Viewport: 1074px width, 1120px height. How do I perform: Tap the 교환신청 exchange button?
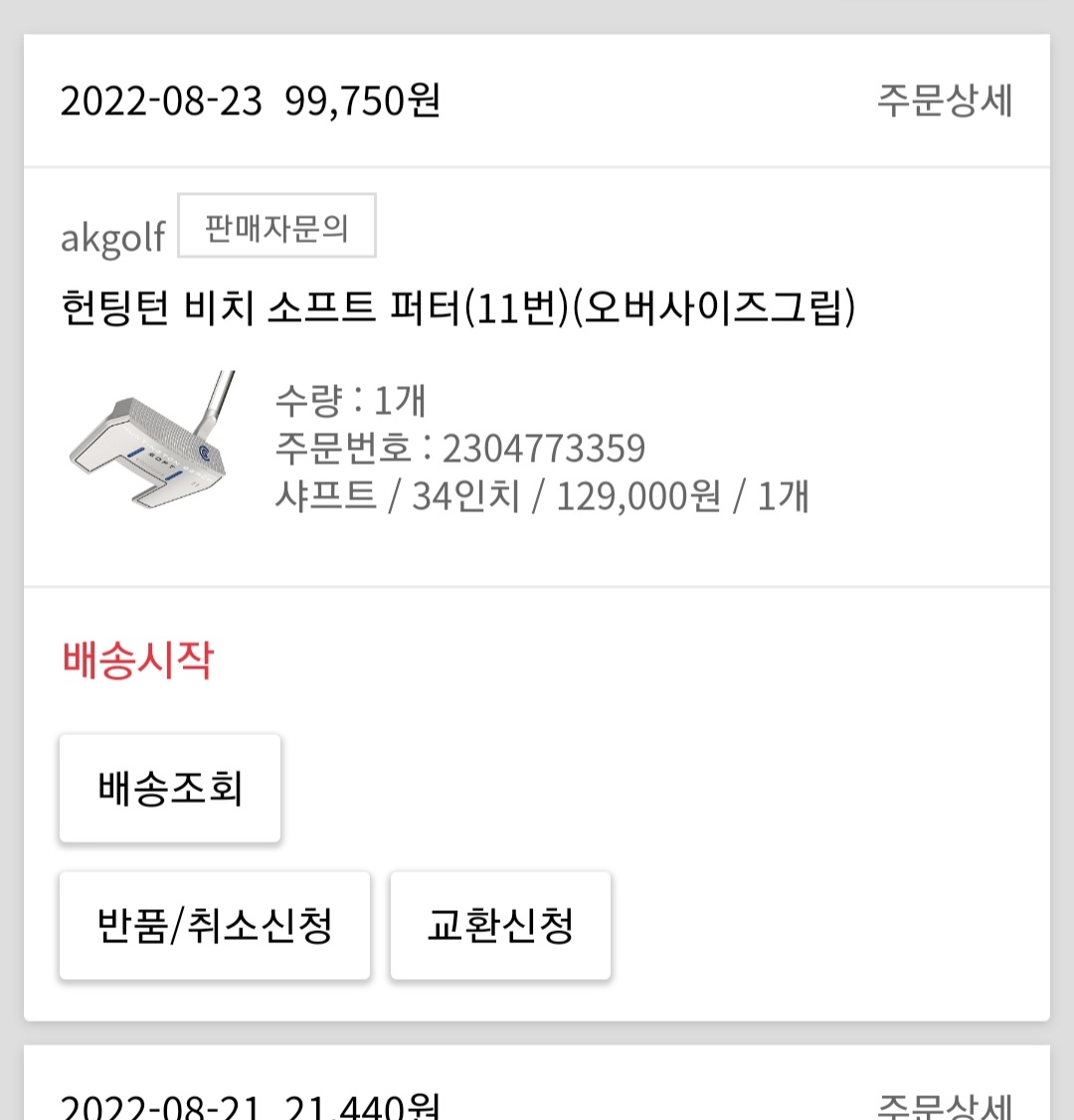[500, 926]
